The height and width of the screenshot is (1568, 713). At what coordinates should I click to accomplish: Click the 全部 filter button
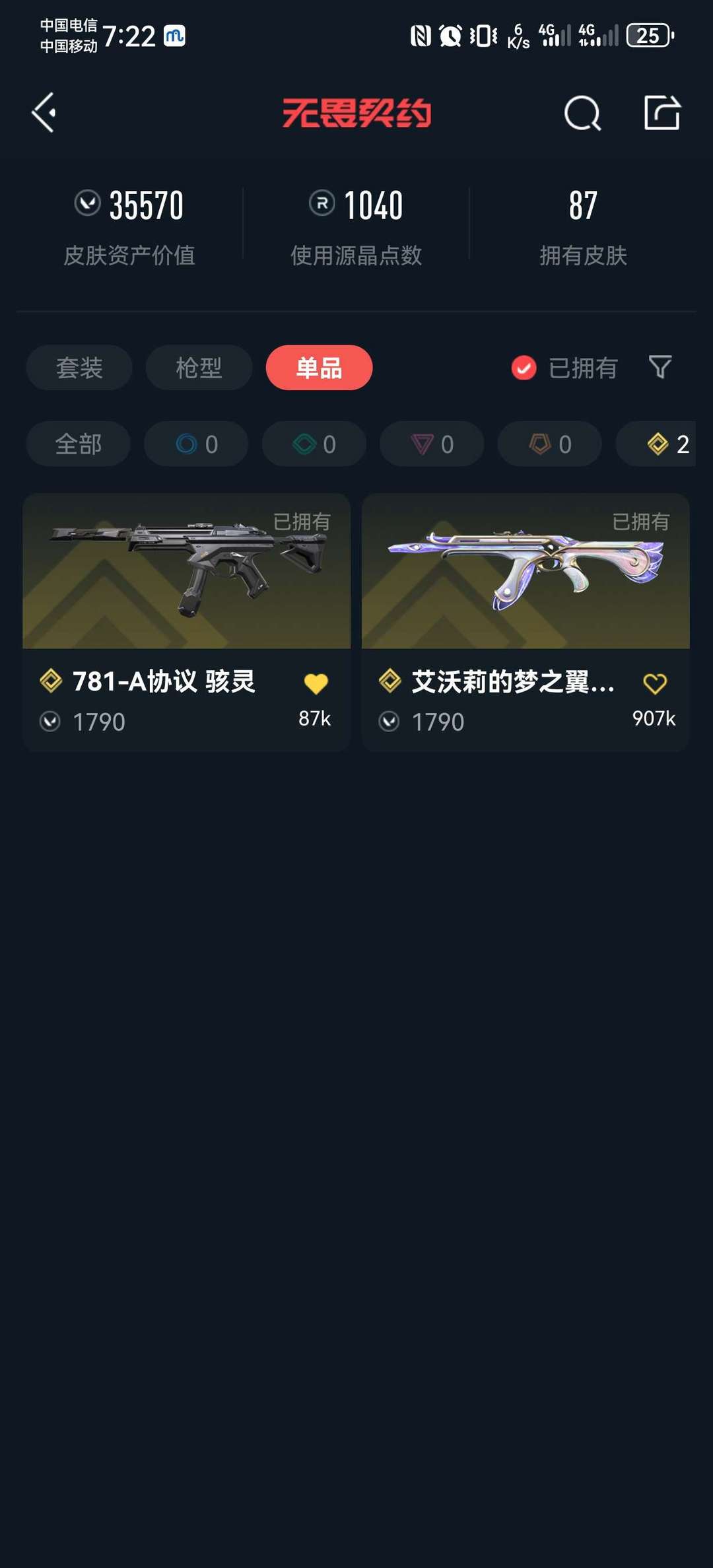pyautogui.click(x=78, y=444)
